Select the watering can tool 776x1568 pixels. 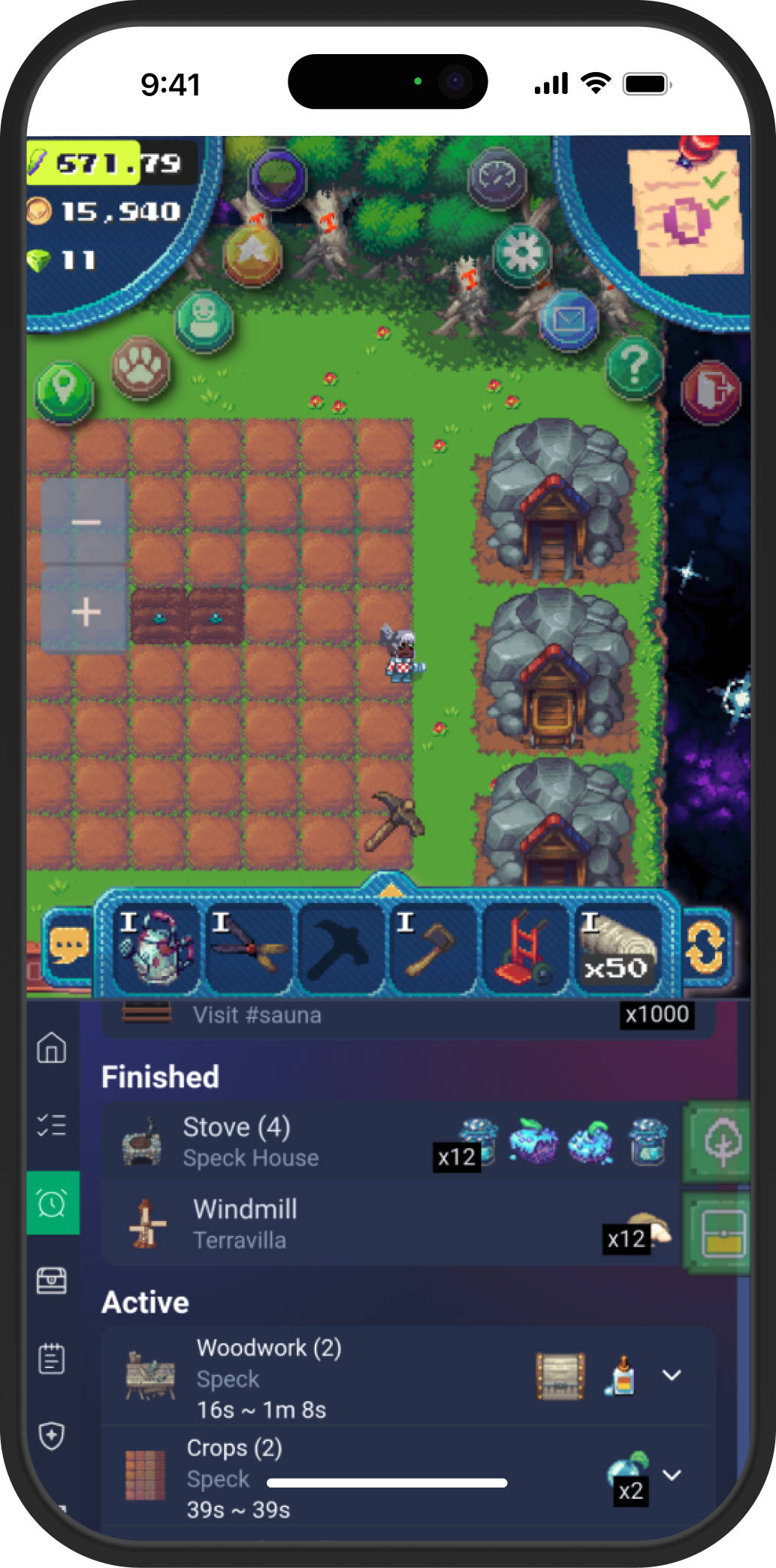point(156,947)
